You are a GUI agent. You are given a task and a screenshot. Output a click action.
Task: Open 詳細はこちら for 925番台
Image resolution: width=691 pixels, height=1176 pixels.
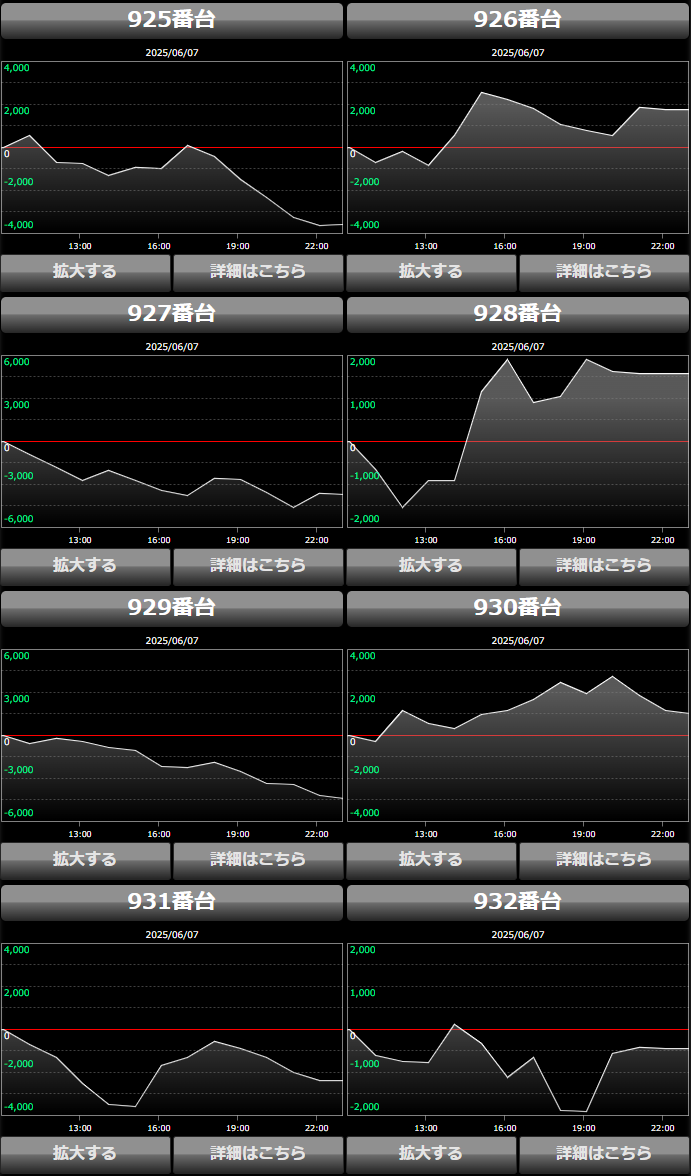pos(258,272)
